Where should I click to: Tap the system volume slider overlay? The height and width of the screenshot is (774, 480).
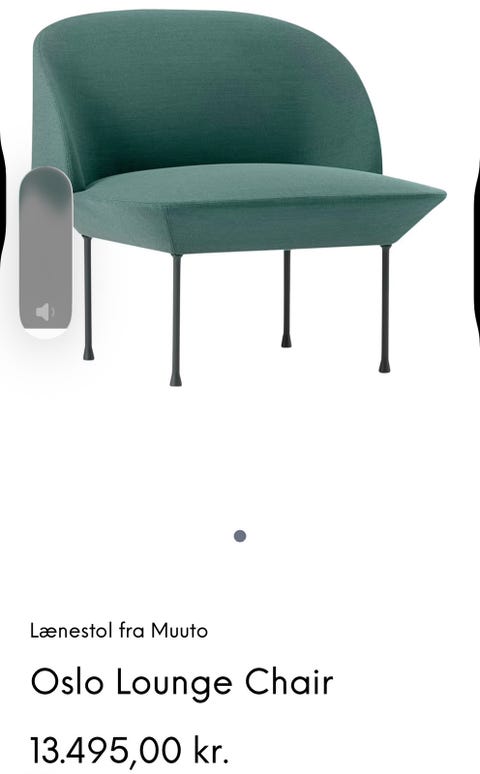point(45,248)
